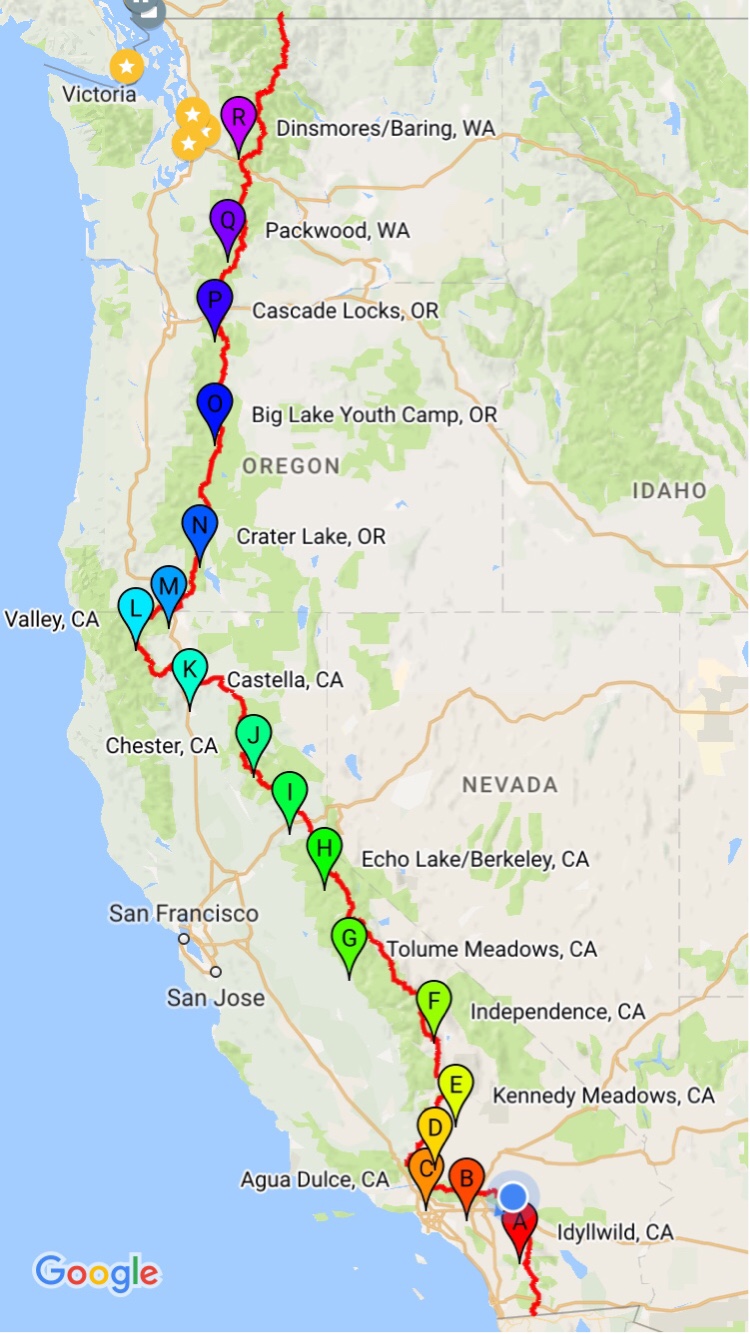Select the yellow-orange pin D
Image resolution: width=750 pixels, height=1334 pixels.
coord(434,1127)
